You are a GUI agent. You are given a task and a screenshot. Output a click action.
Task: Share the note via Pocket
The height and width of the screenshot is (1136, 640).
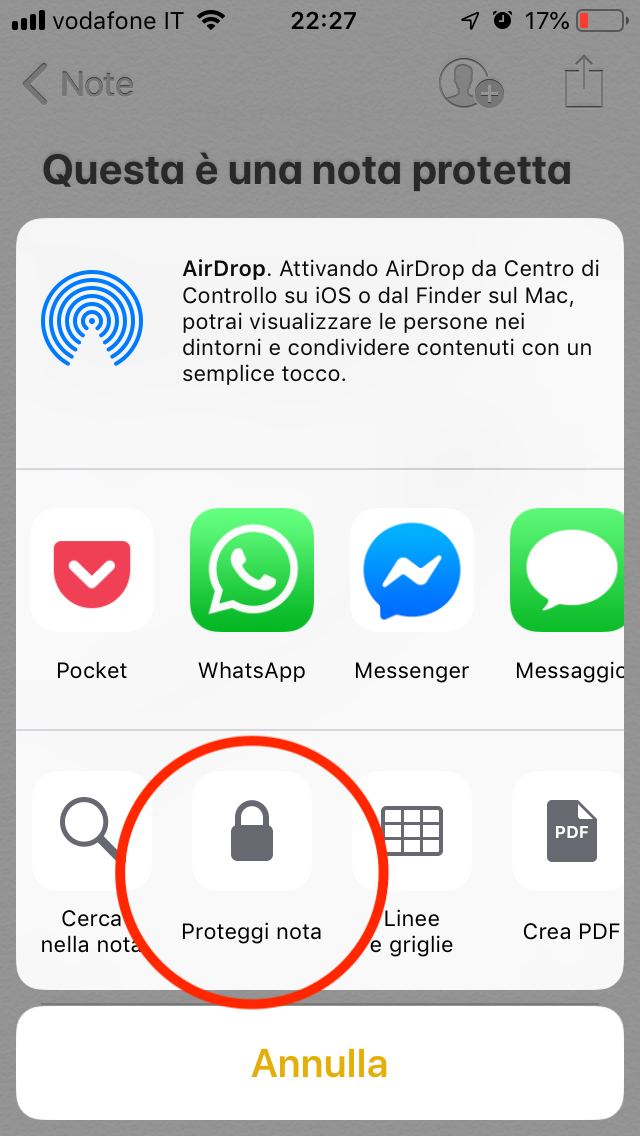[x=92, y=570]
